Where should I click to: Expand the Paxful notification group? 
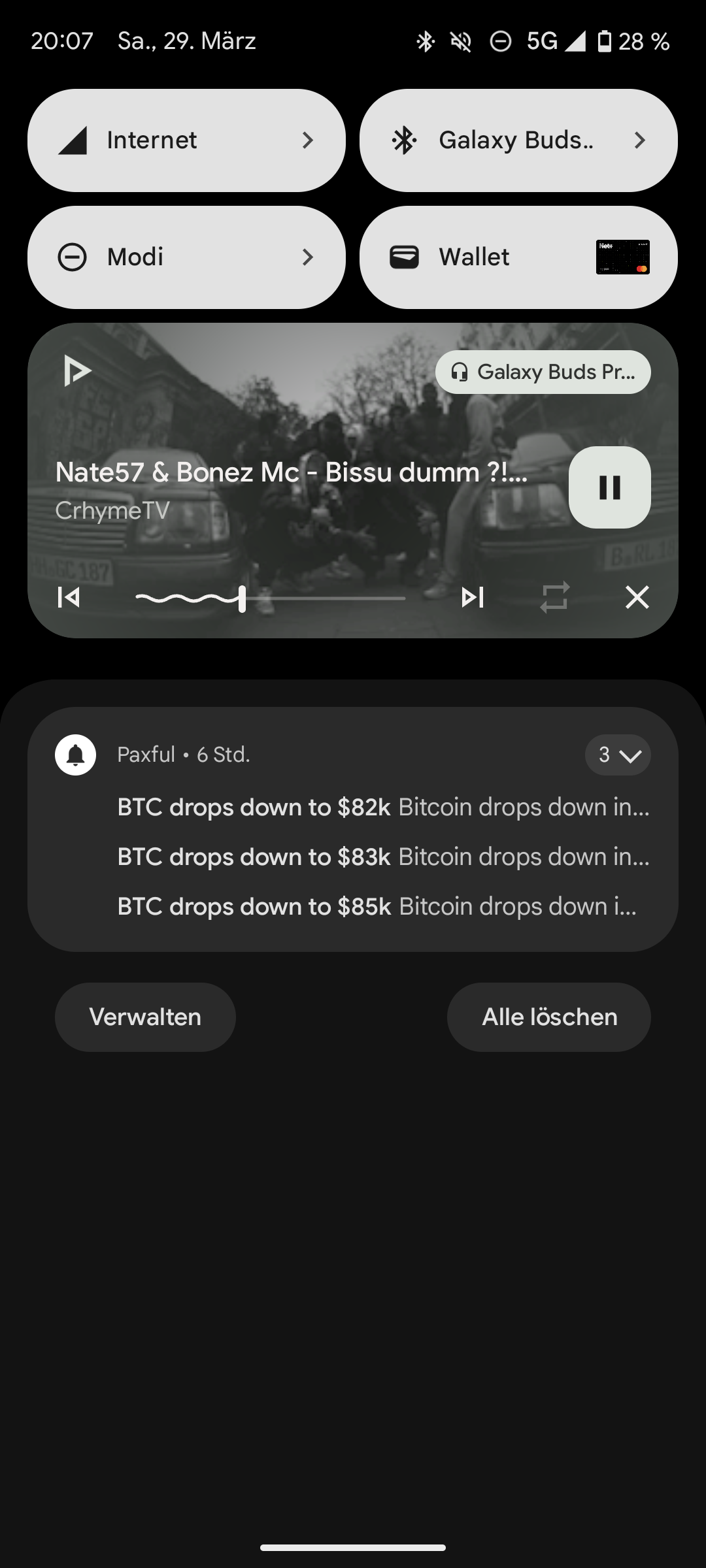coord(617,755)
